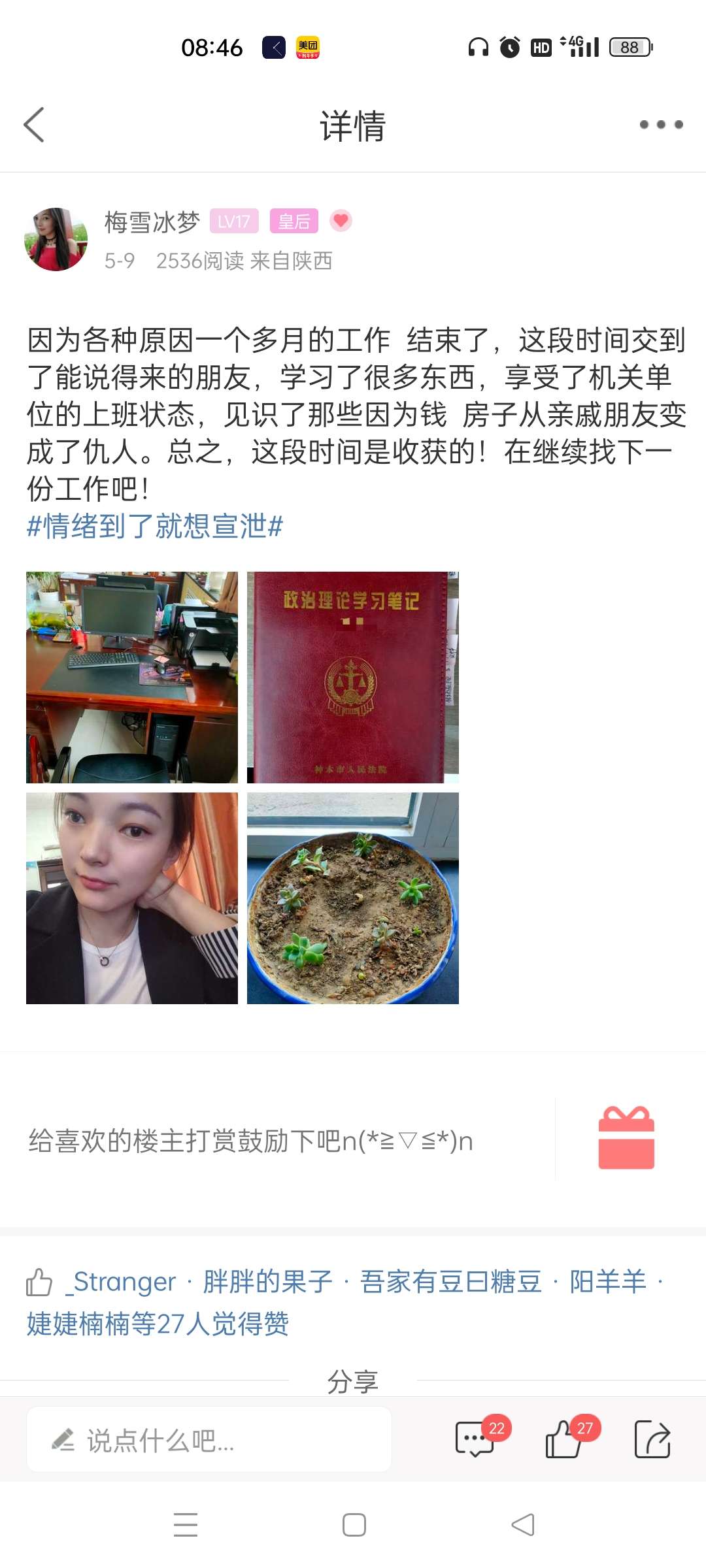706x1568 pixels.
Task: Share this post via share icon
Action: [x=652, y=1439]
